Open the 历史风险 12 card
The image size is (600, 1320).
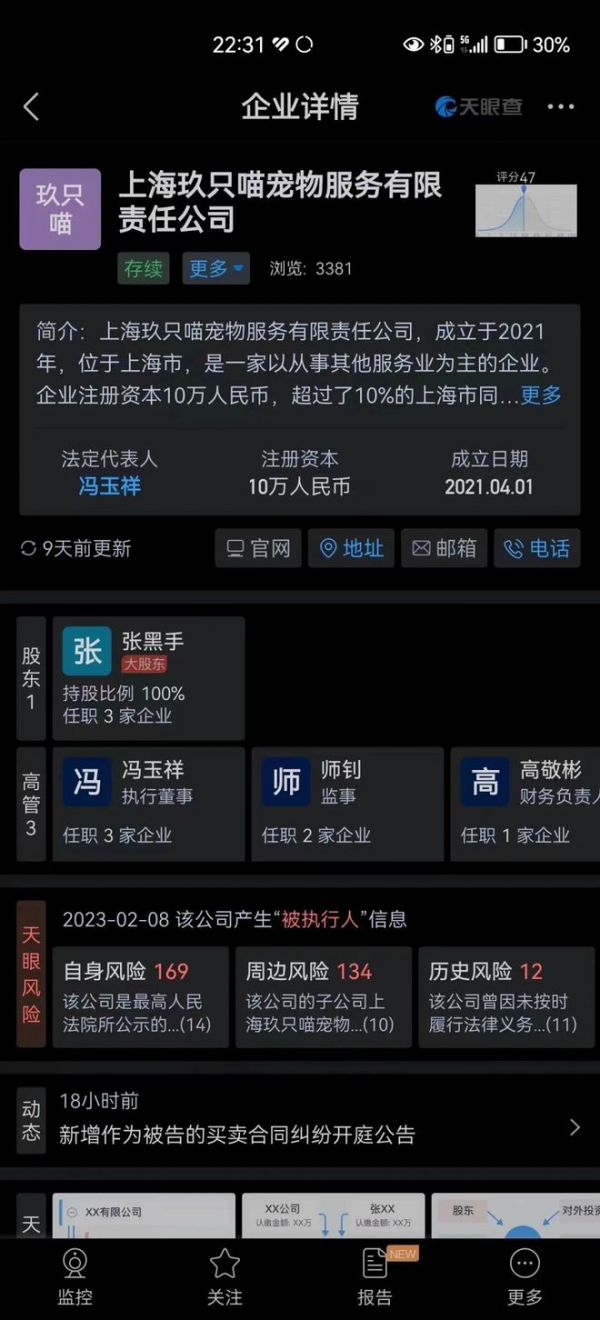click(506, 996)
